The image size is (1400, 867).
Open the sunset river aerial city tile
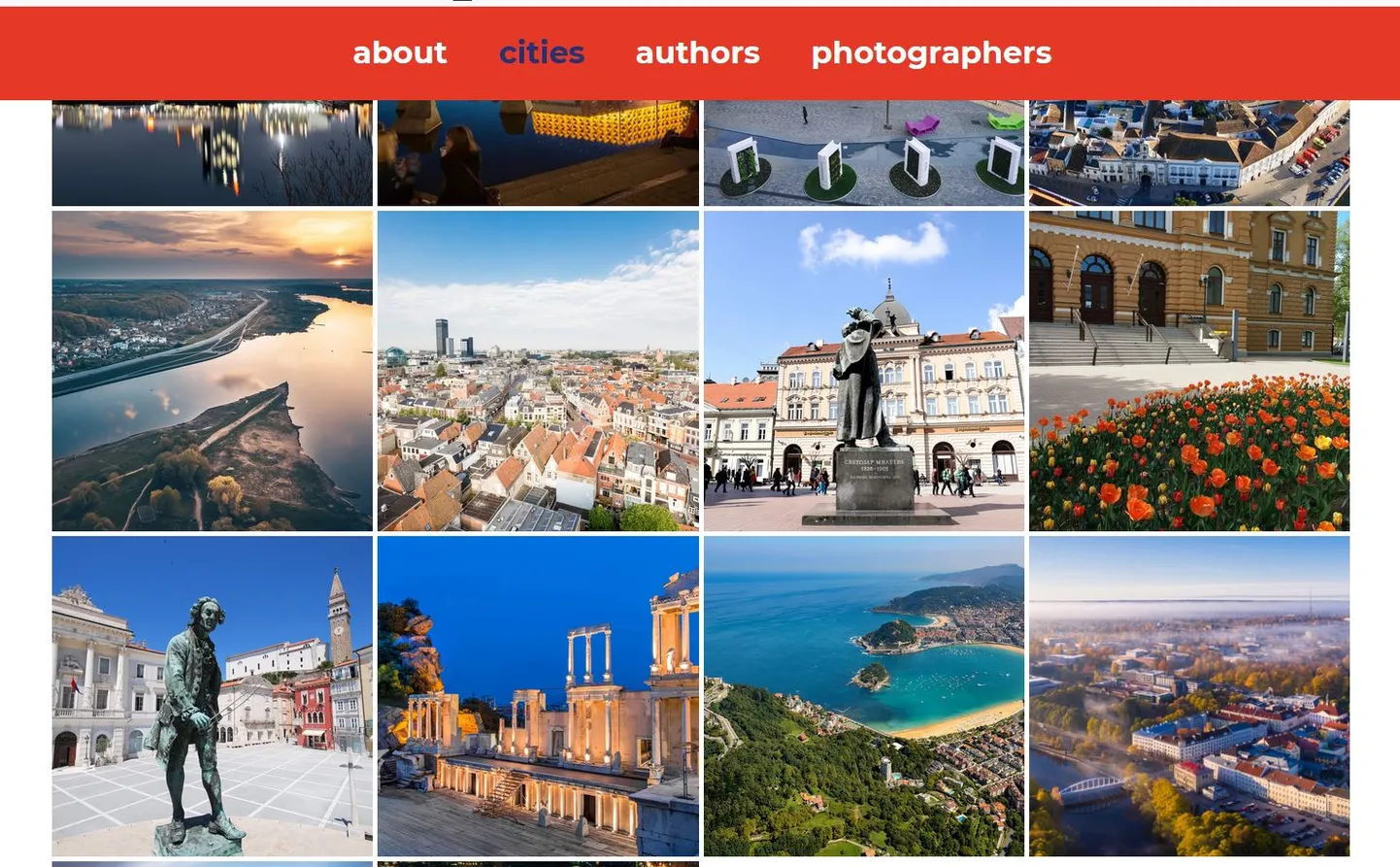point(212,371)
